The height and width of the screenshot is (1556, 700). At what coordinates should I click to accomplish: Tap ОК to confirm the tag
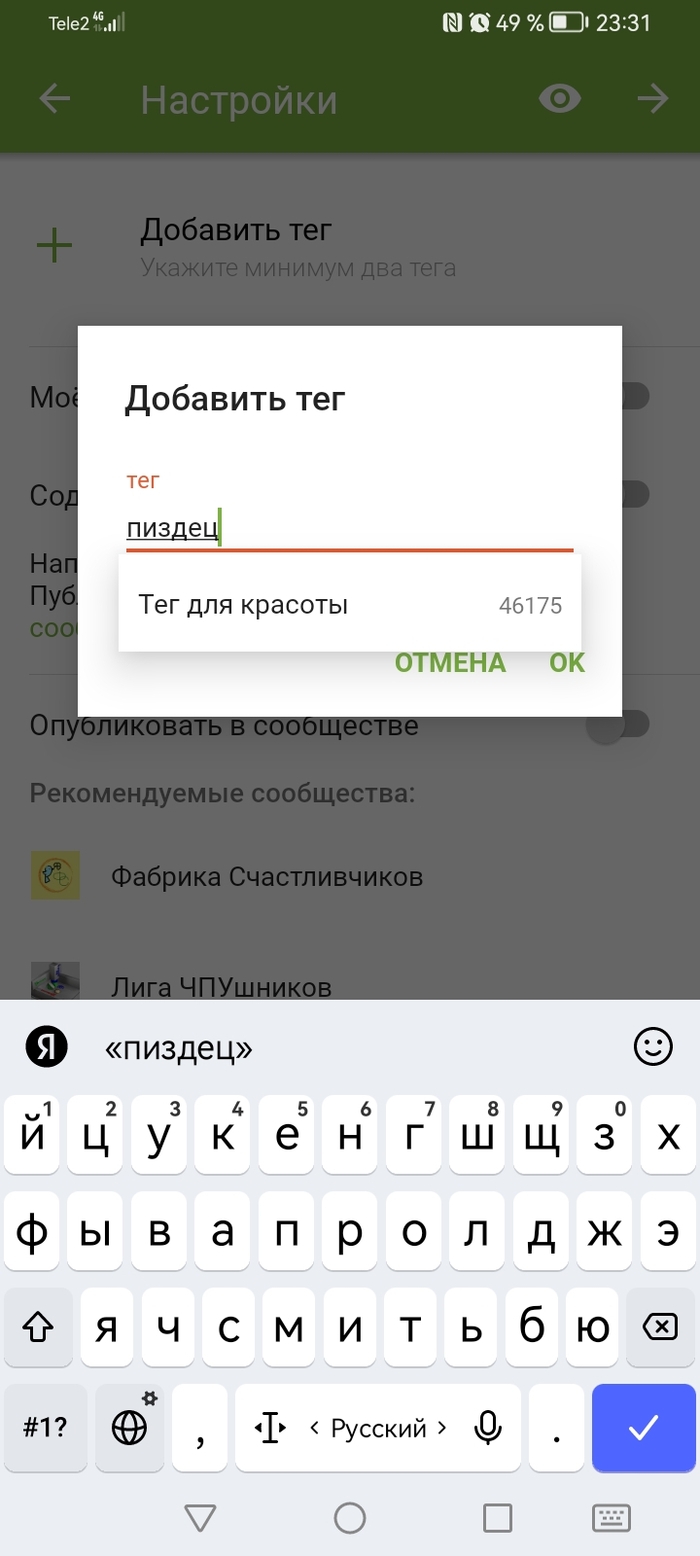tap(566, 663)
